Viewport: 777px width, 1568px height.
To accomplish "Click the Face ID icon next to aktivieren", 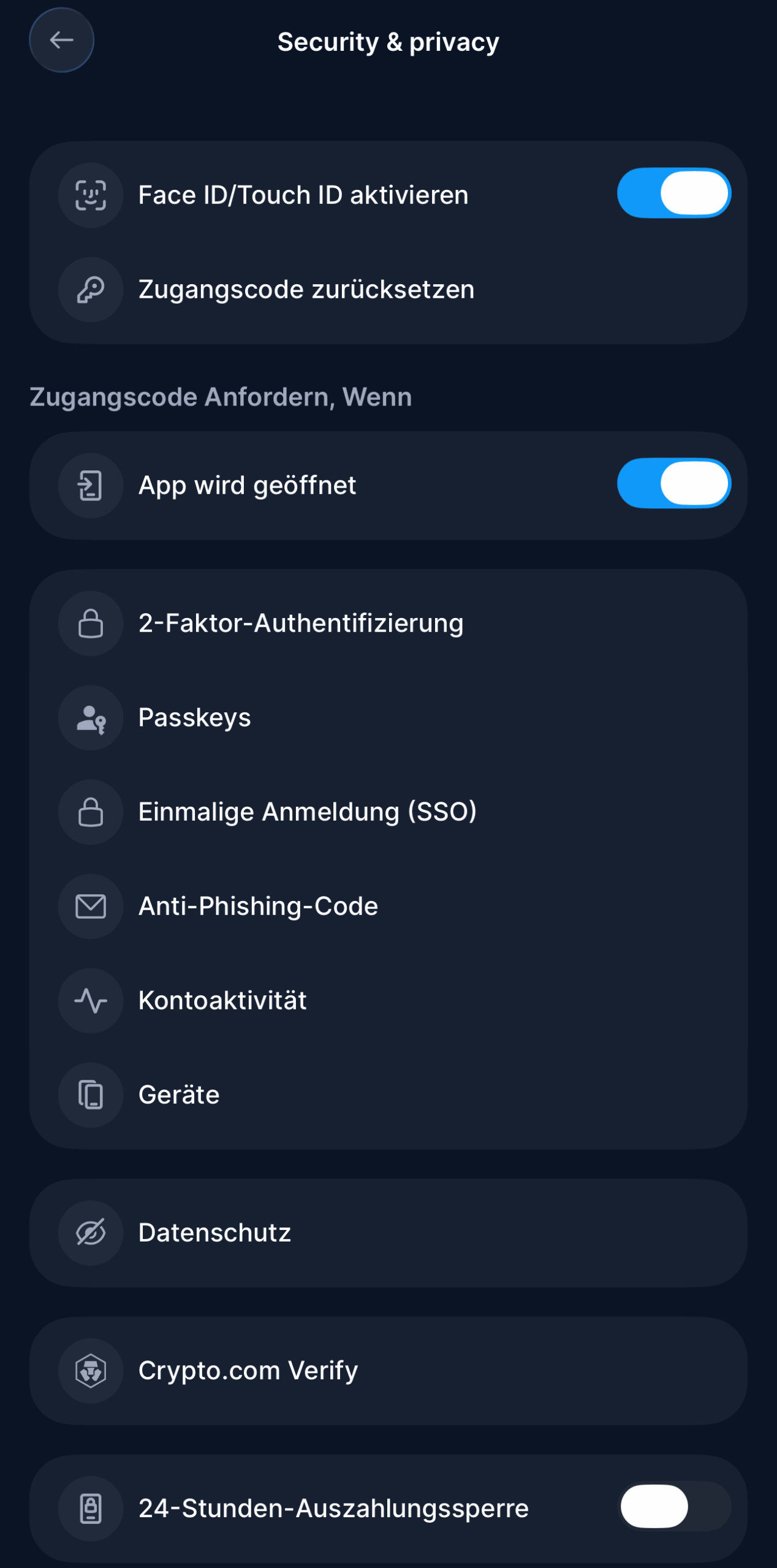I will pos(90,195).
